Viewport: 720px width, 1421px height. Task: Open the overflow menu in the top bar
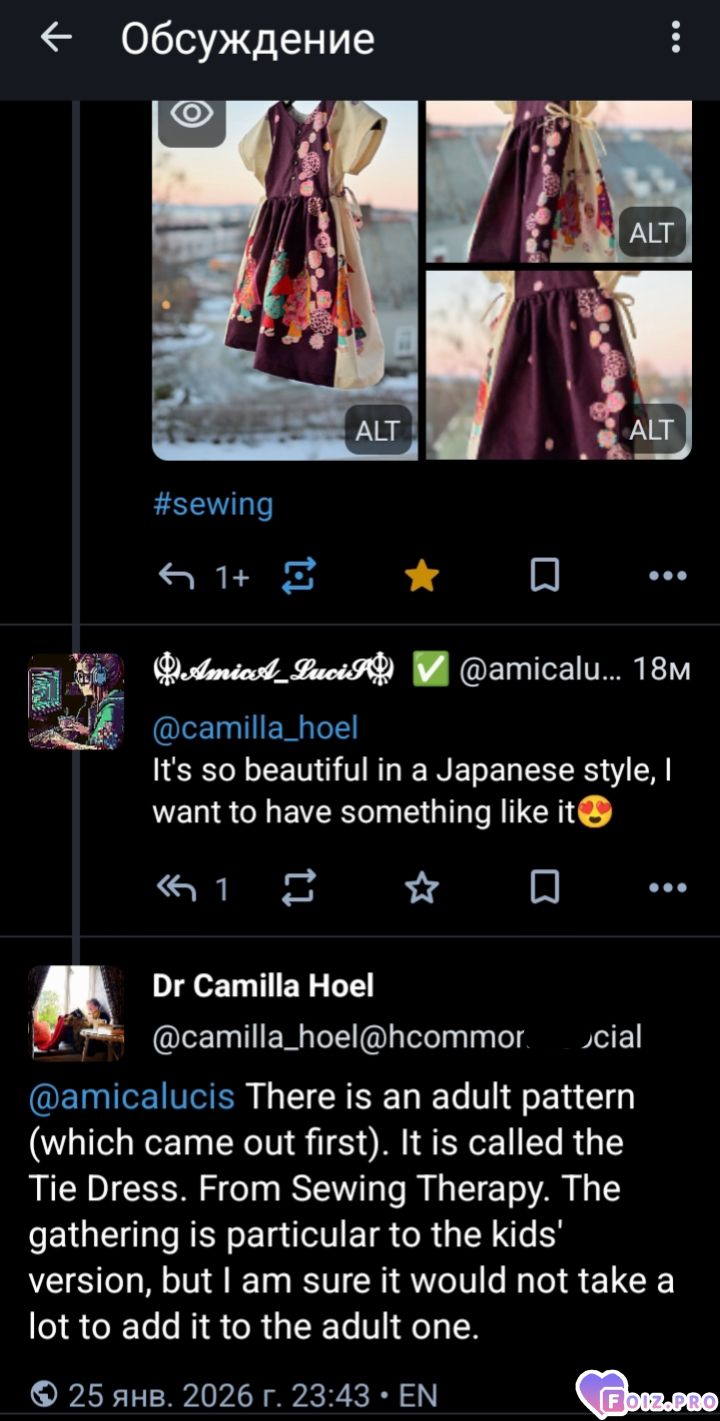[676, 38]
